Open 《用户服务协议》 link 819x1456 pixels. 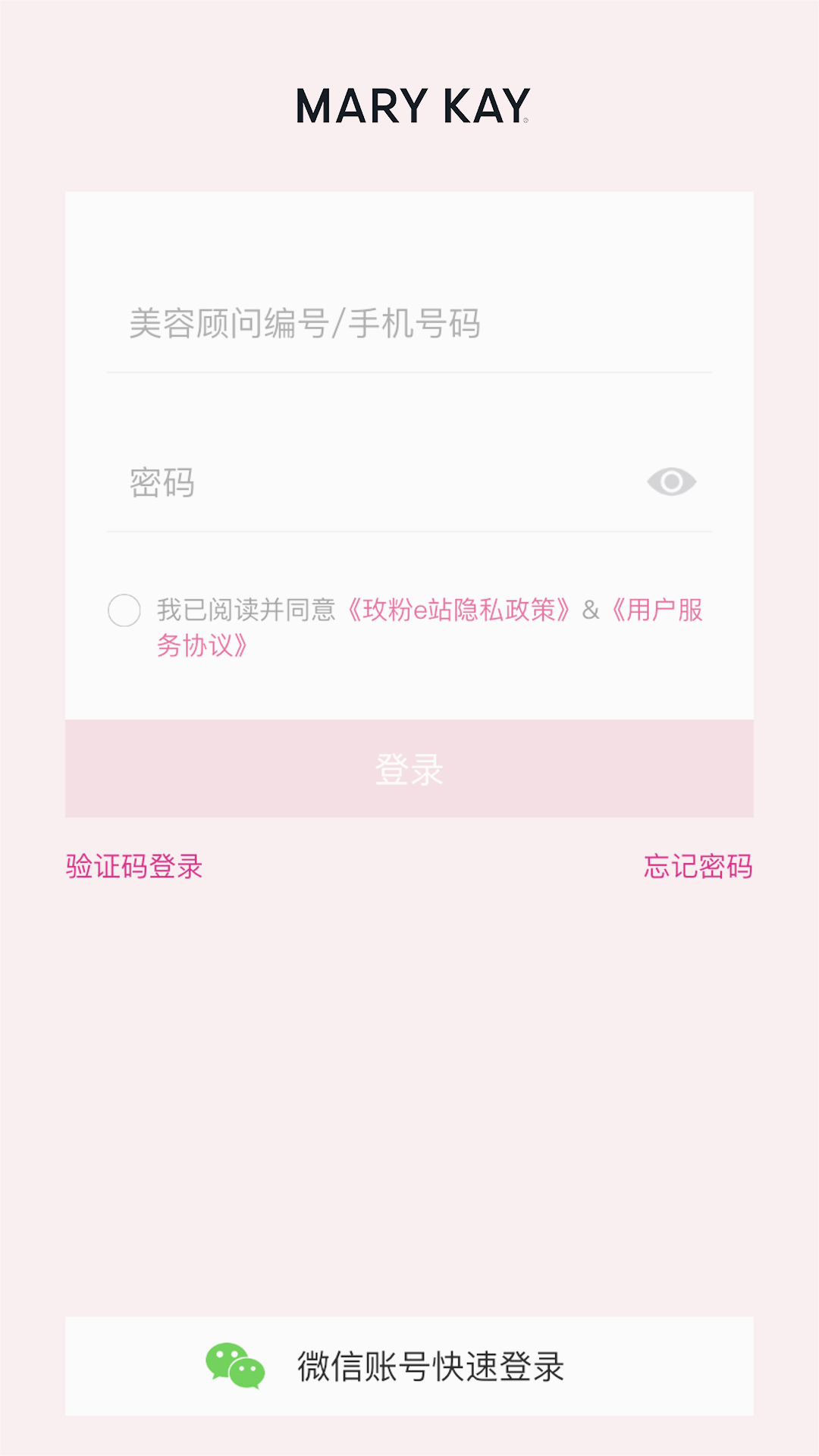(x=657, y=610)
